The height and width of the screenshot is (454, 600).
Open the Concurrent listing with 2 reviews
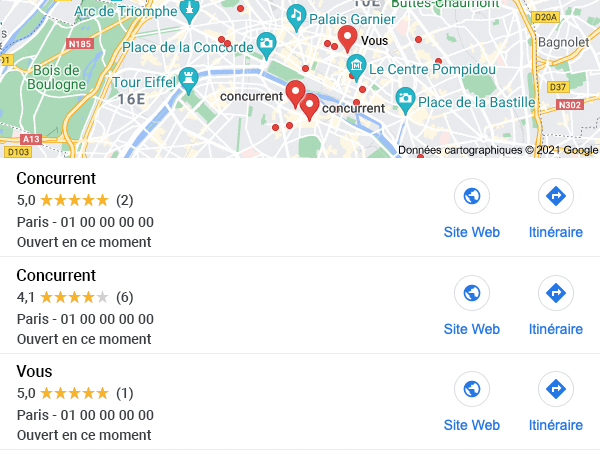tap(56, 179)
